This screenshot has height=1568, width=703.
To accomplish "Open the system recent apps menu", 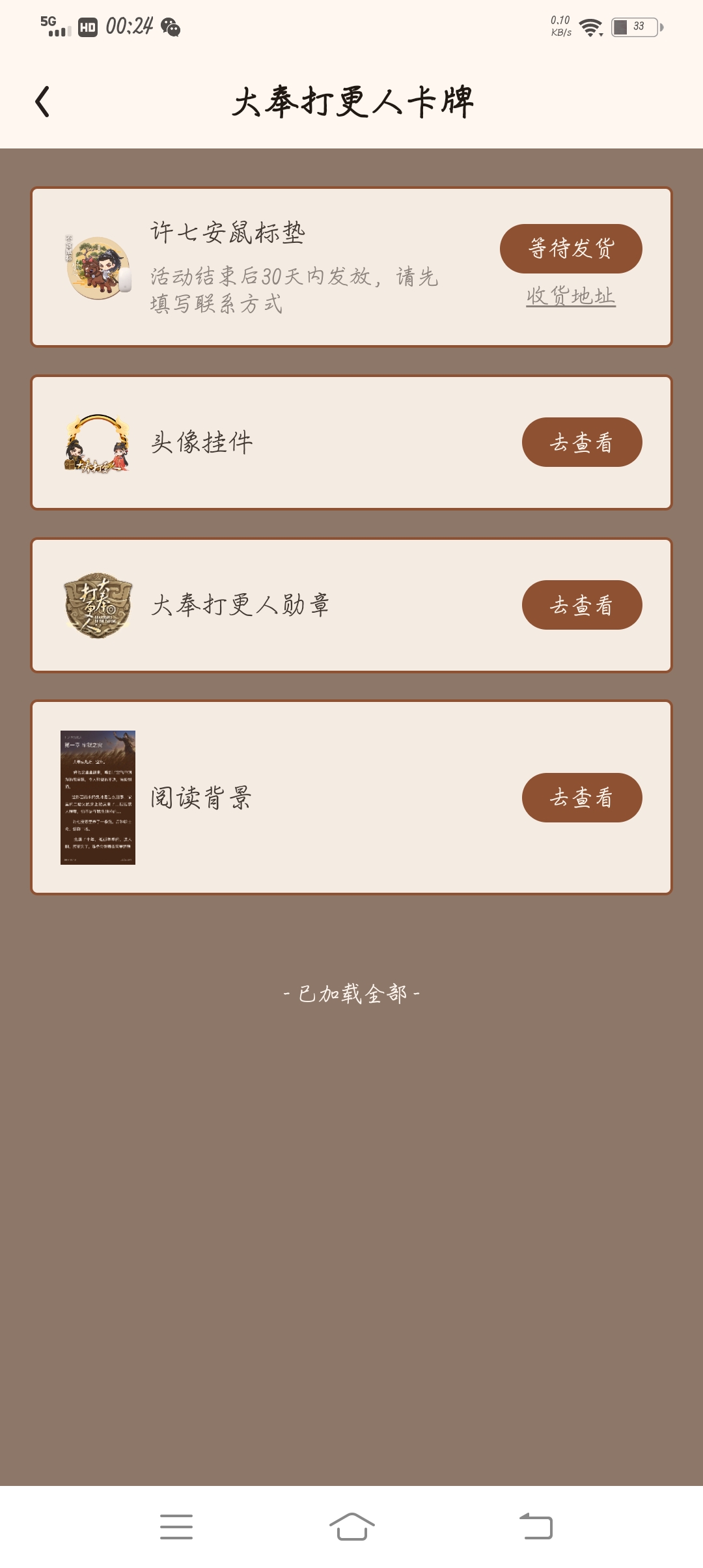I will tap(176, 1527).
